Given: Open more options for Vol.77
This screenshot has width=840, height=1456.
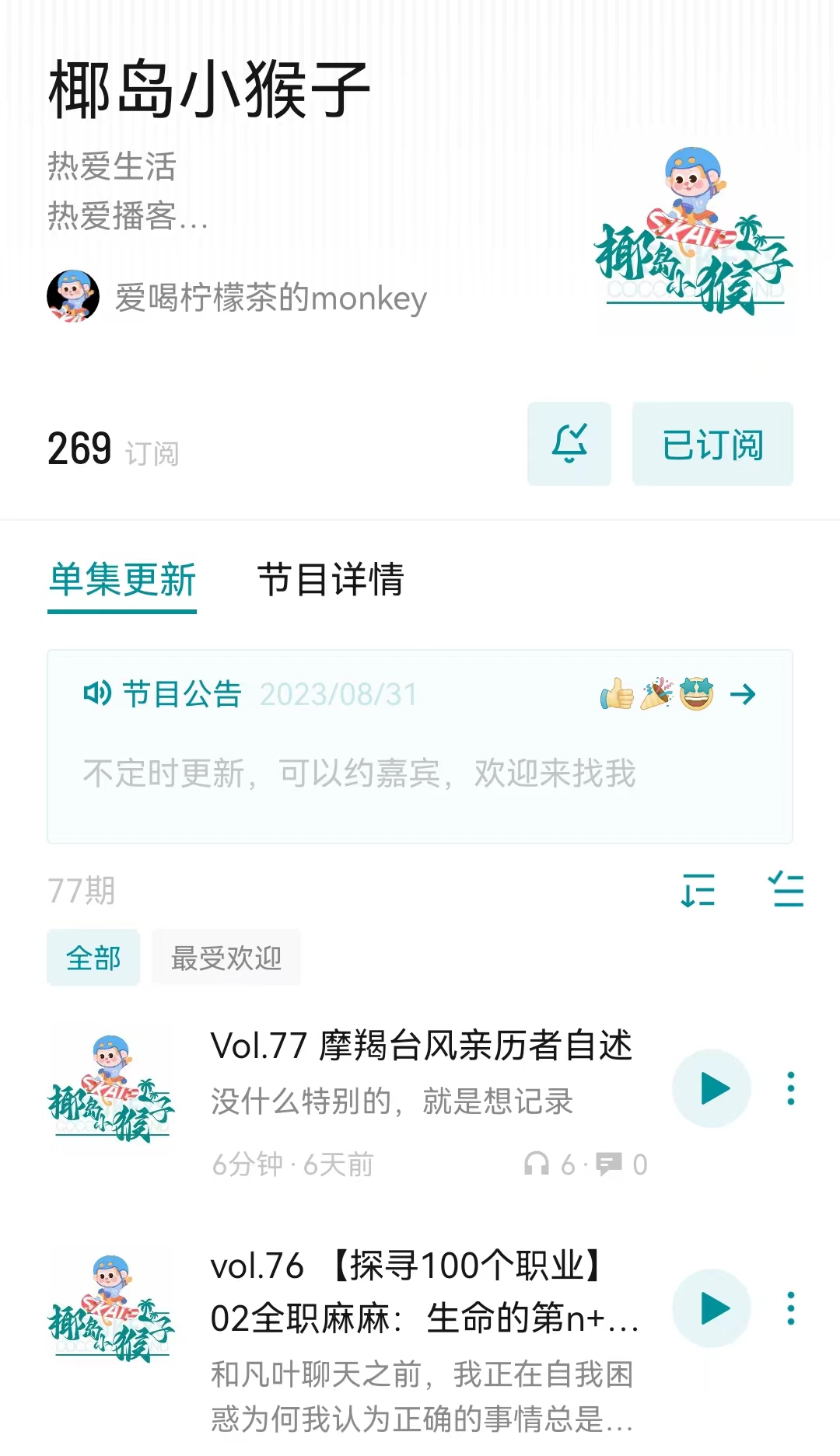Looking at the screenshot, I should point(791,1088).
